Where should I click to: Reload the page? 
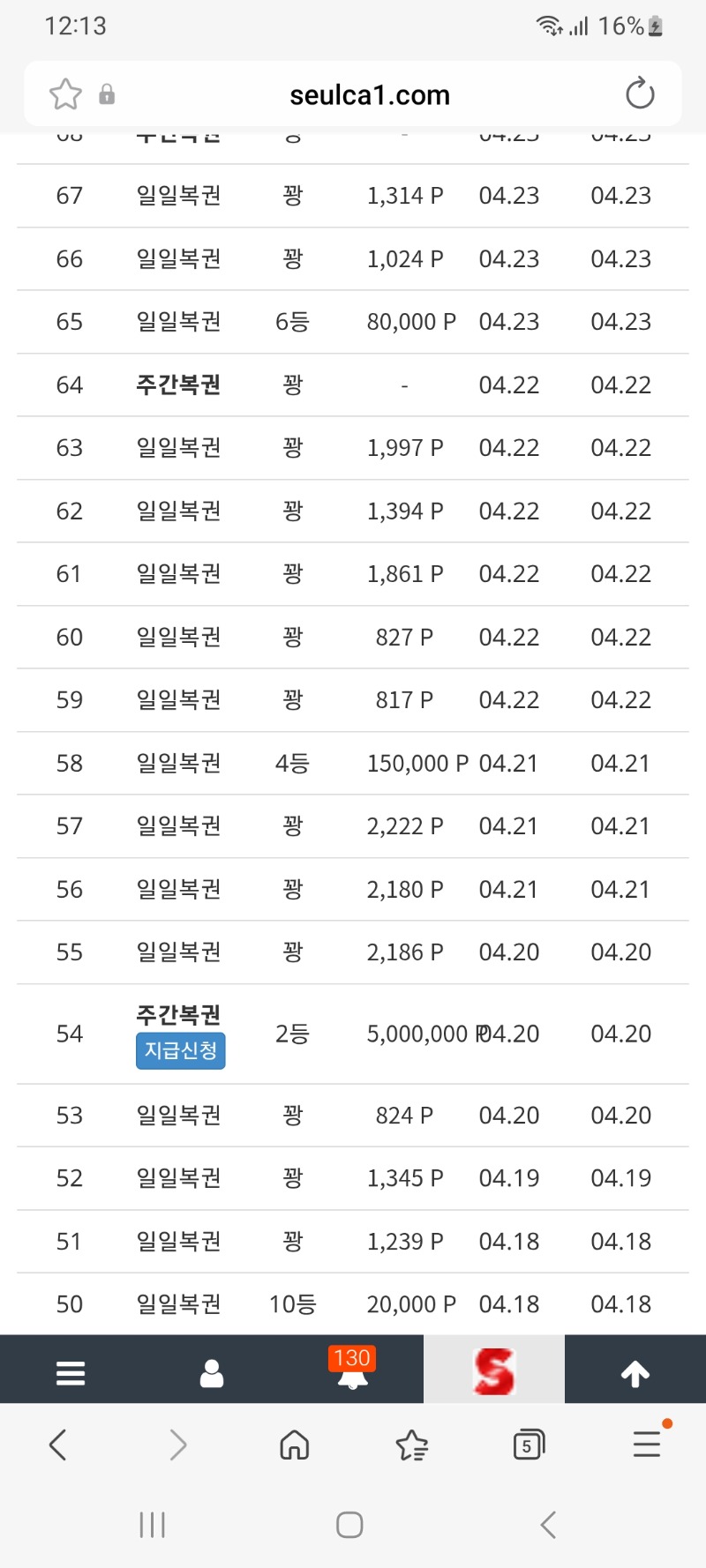coord(640,93)
